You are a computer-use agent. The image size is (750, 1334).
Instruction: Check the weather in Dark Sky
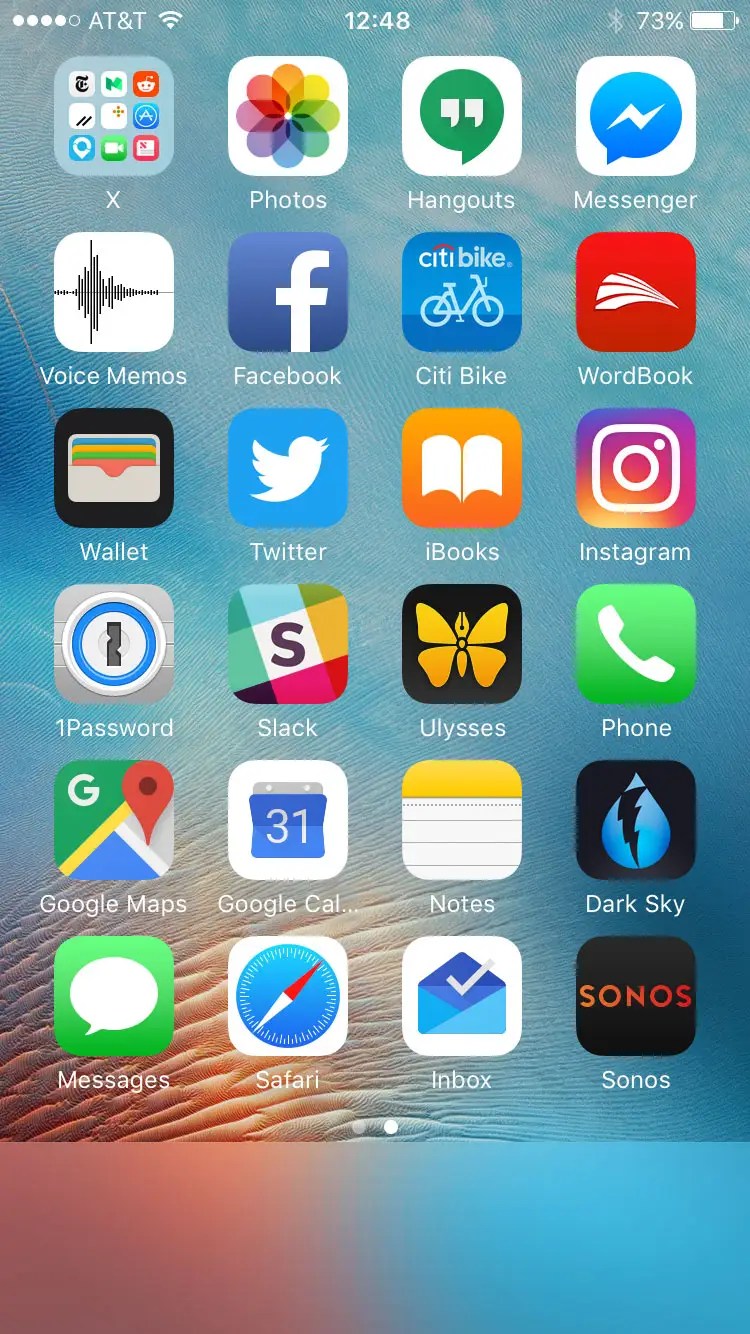point(636,820)
